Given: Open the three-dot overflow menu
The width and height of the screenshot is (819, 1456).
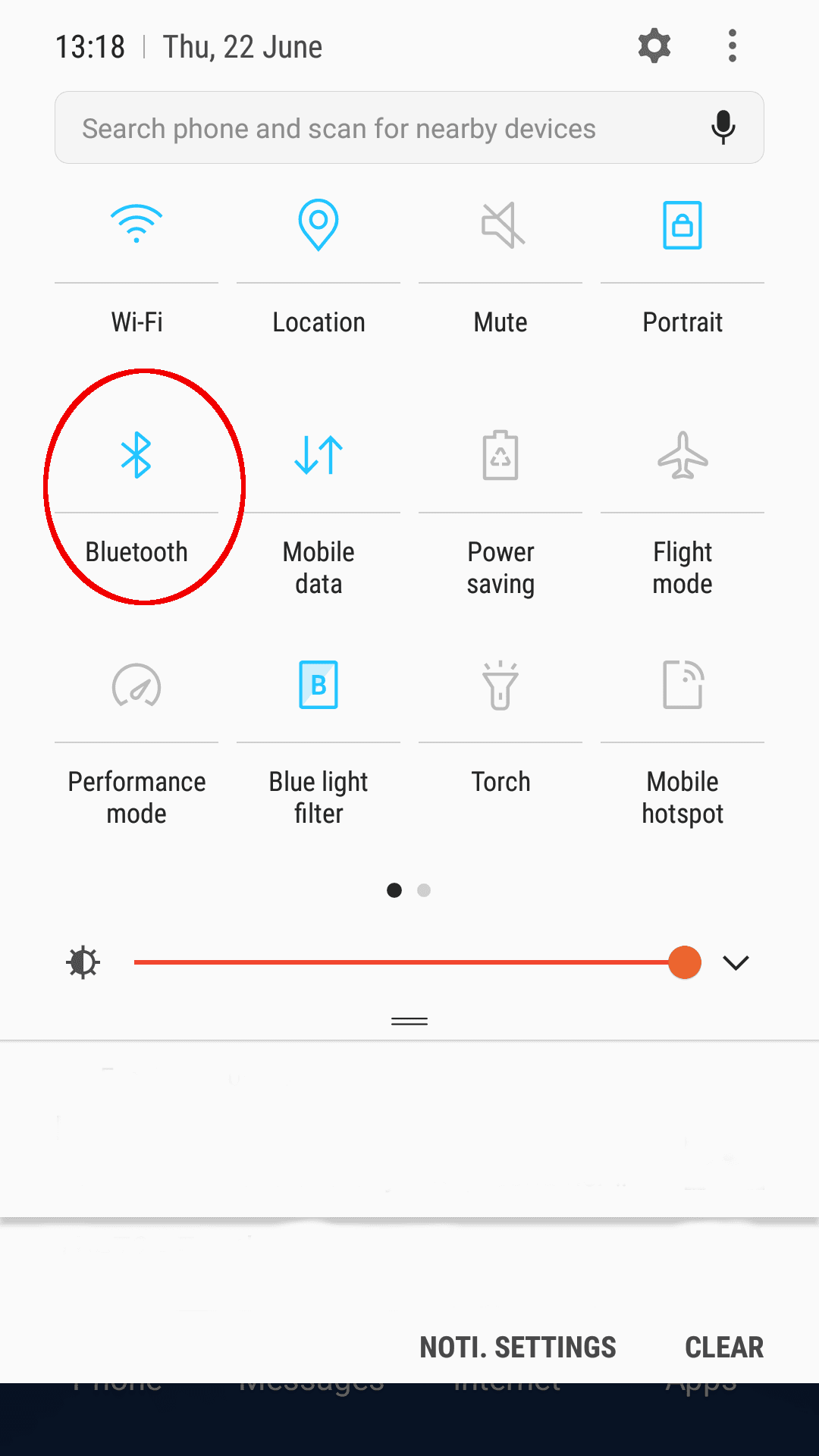Looking at the screenshot, I should coord(732,46).
